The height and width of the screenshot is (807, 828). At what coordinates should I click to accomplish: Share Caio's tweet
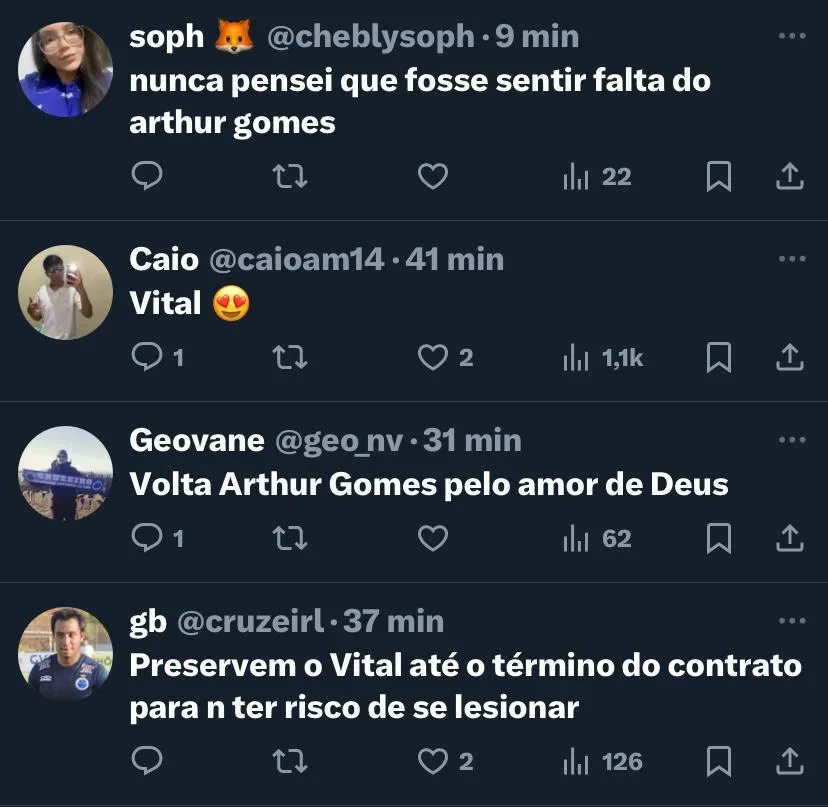click(790, 357)
